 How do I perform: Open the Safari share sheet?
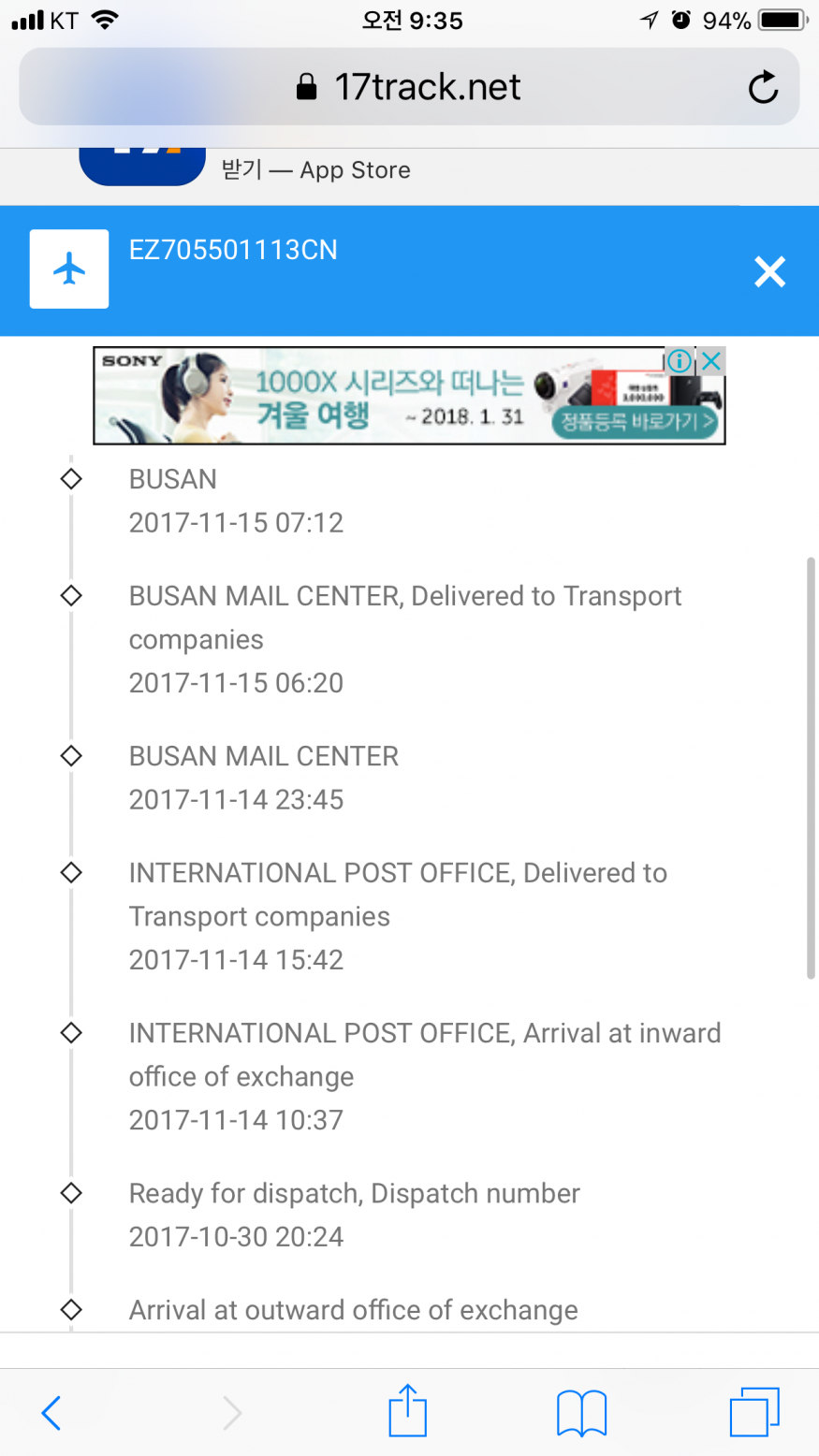(407, 1411)
